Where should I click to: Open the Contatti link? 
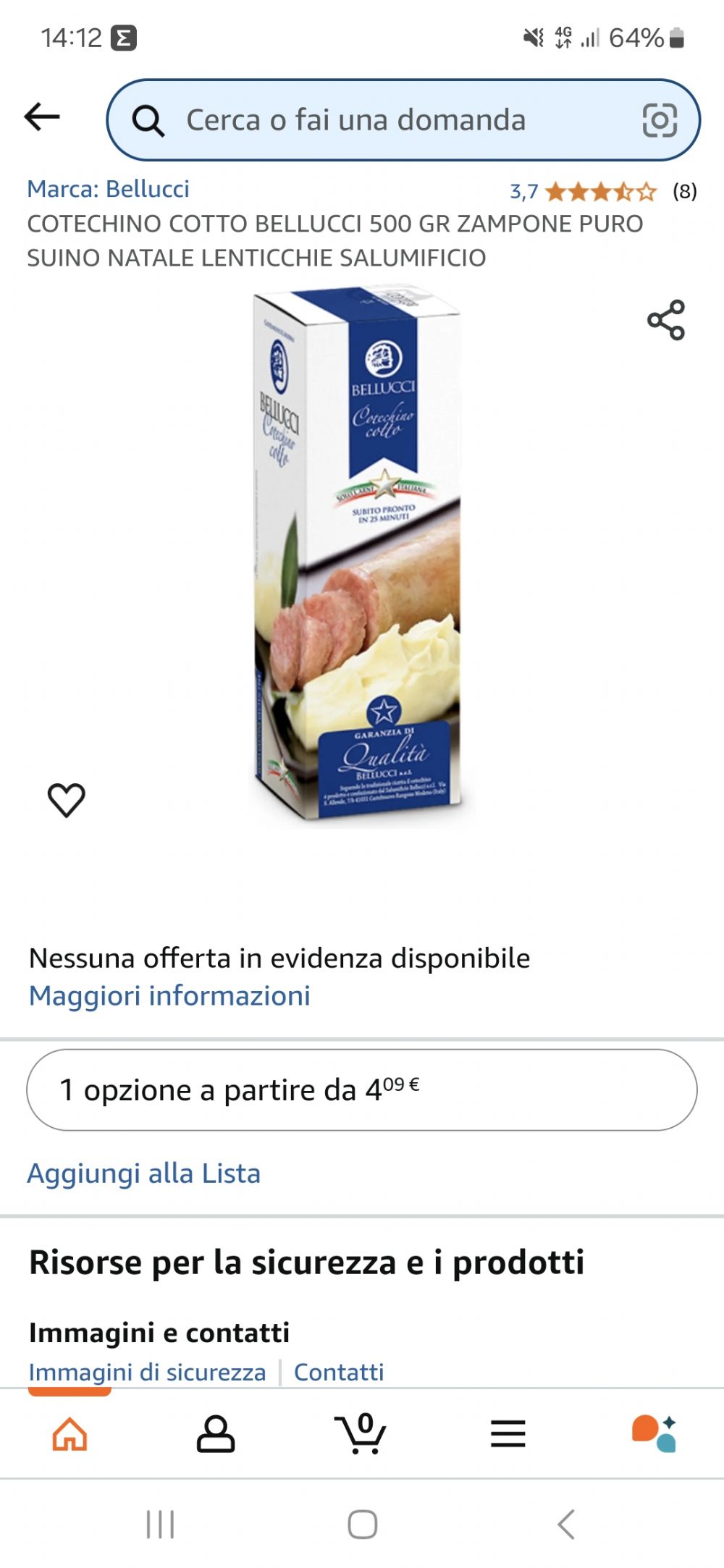click(339, 1372)
